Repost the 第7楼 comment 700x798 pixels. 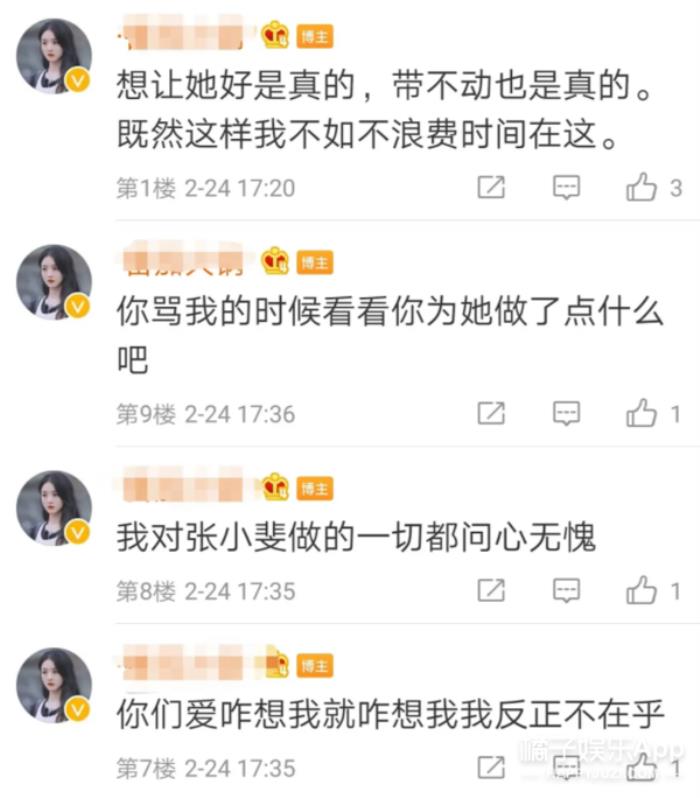pos(491,768)
